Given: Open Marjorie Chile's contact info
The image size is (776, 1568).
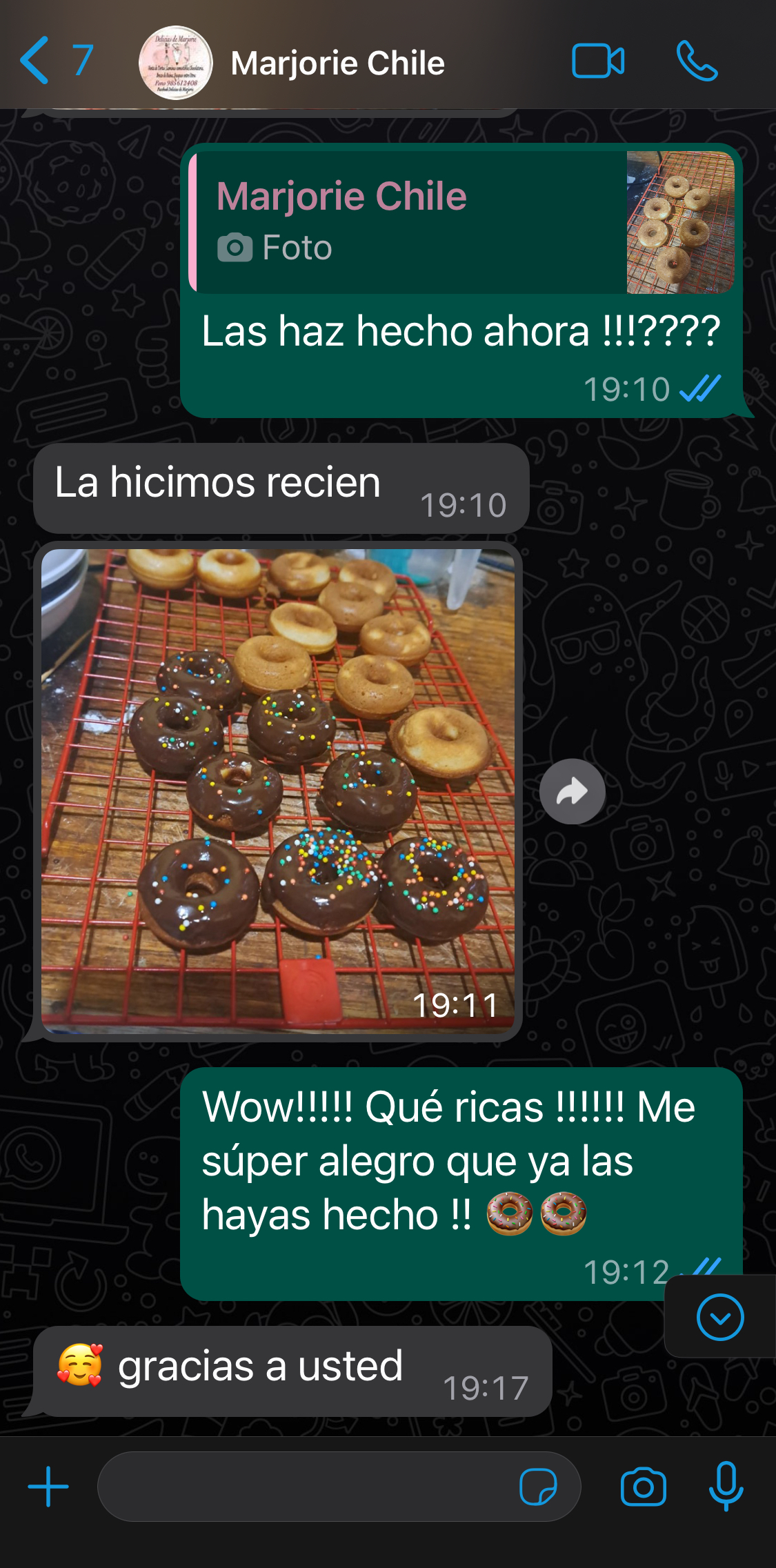Looking at the screenshot, I should coord(337,63).
